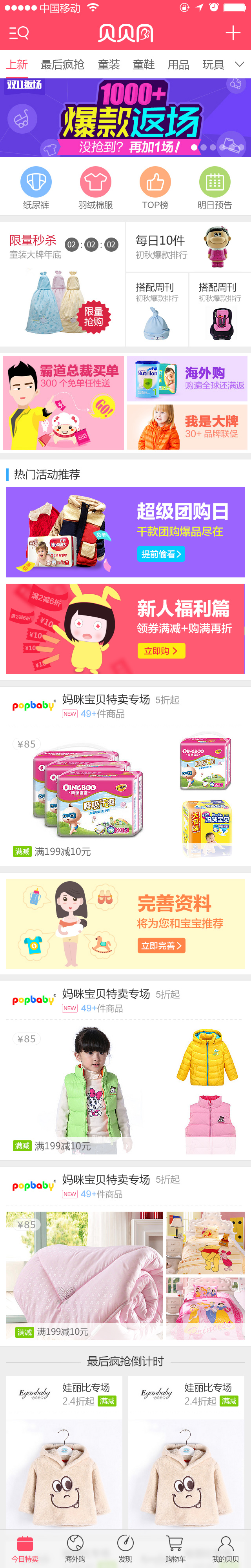Open the 每日10件 card
Image resolution: width=251 pixels, height=1568 pixels.
189,247
